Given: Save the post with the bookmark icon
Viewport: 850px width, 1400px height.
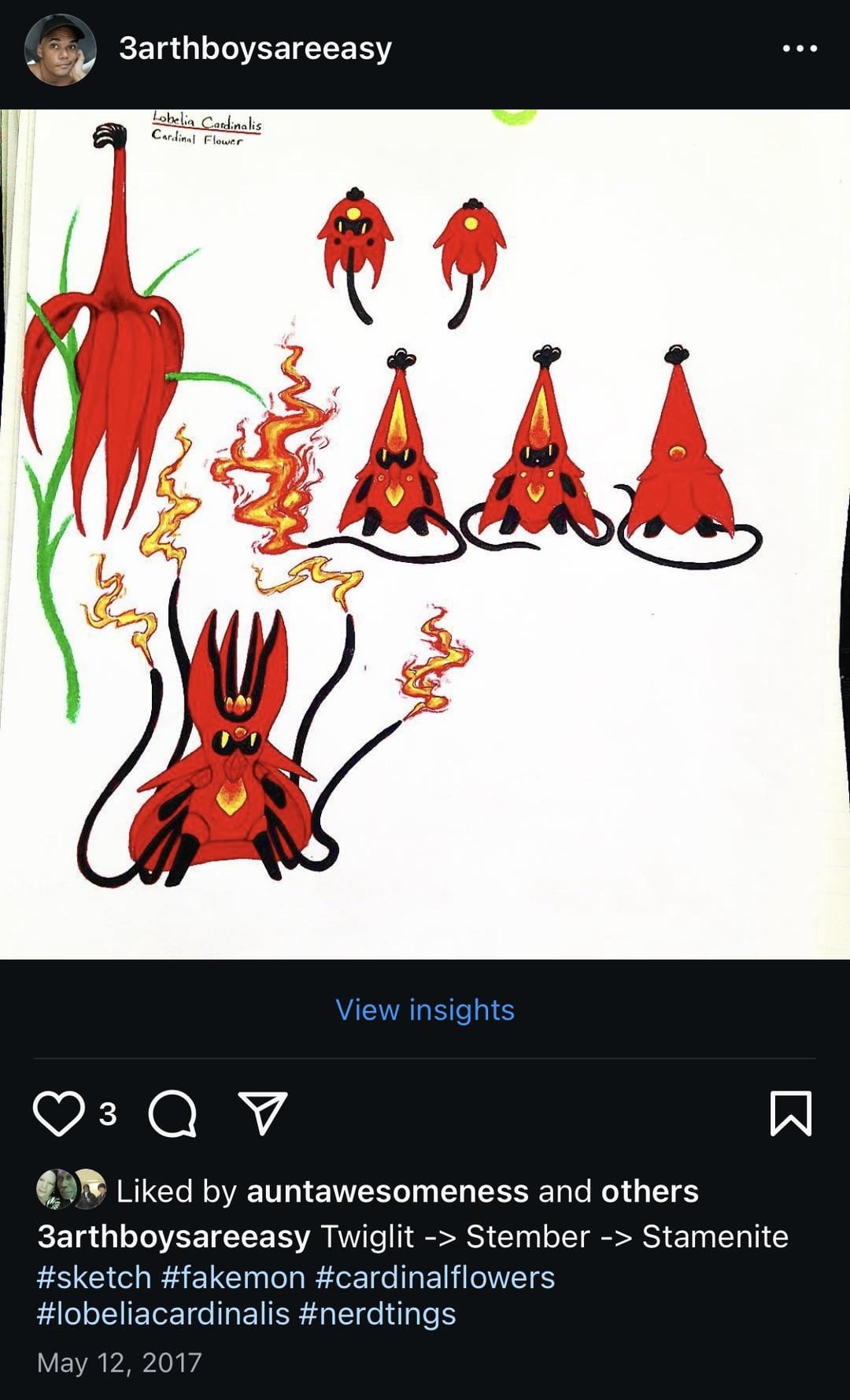Looking at the screenshot, I should 790,1113.
